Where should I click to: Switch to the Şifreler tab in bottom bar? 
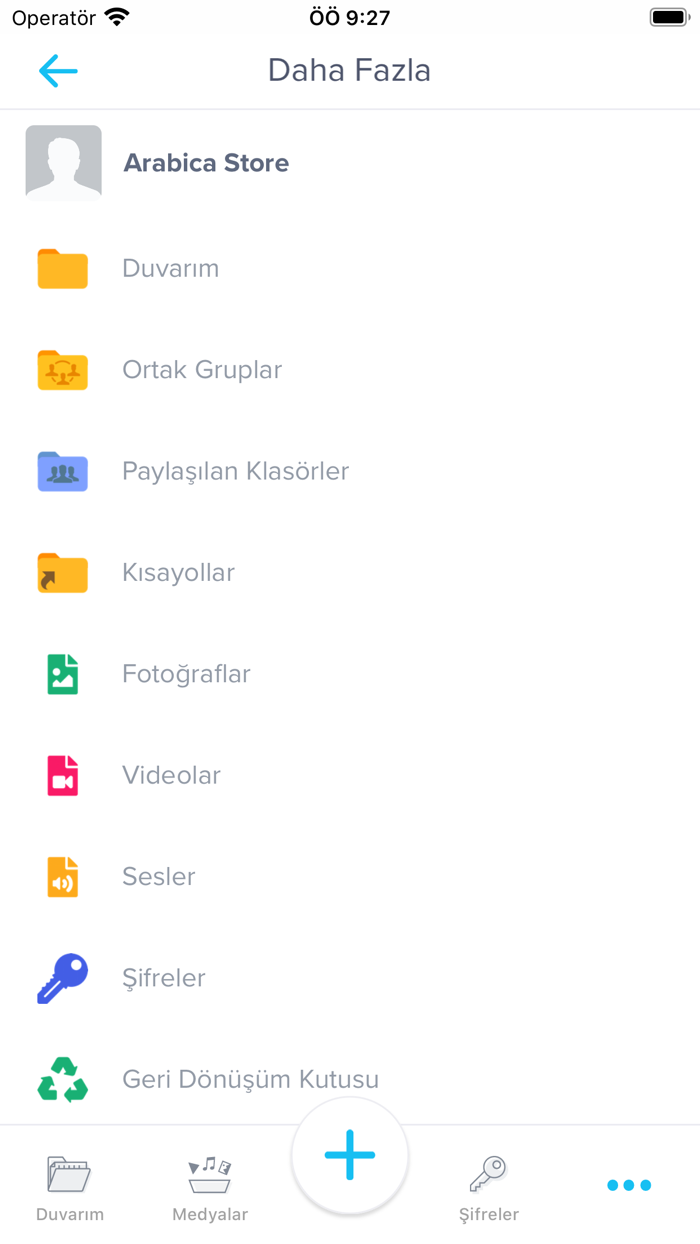[489, 1188]
